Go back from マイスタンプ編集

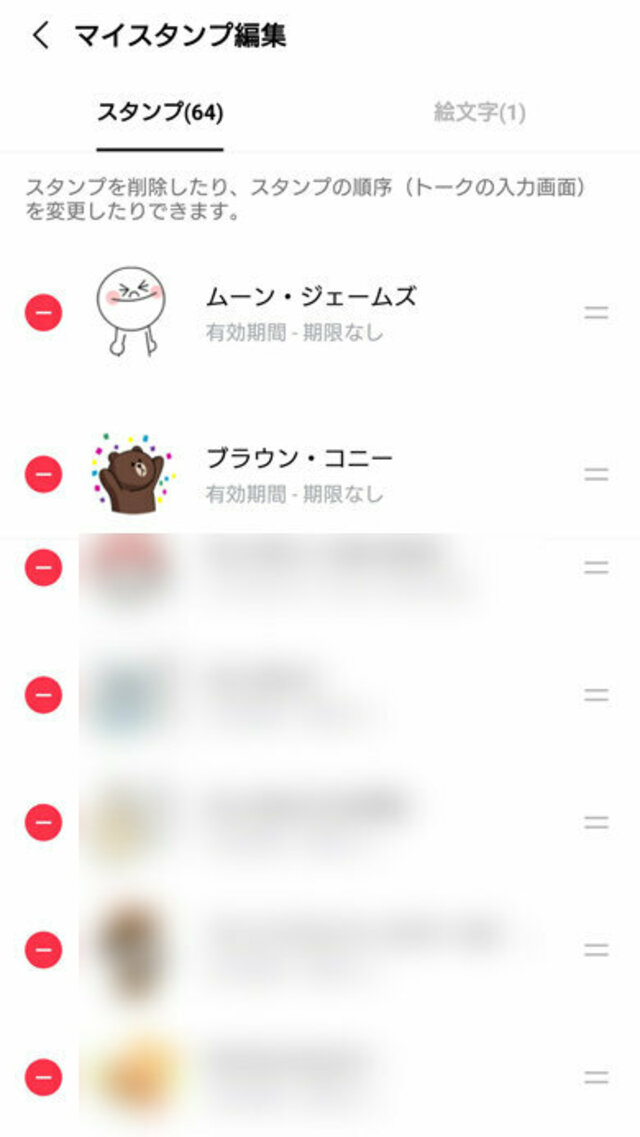click(40, 37)
